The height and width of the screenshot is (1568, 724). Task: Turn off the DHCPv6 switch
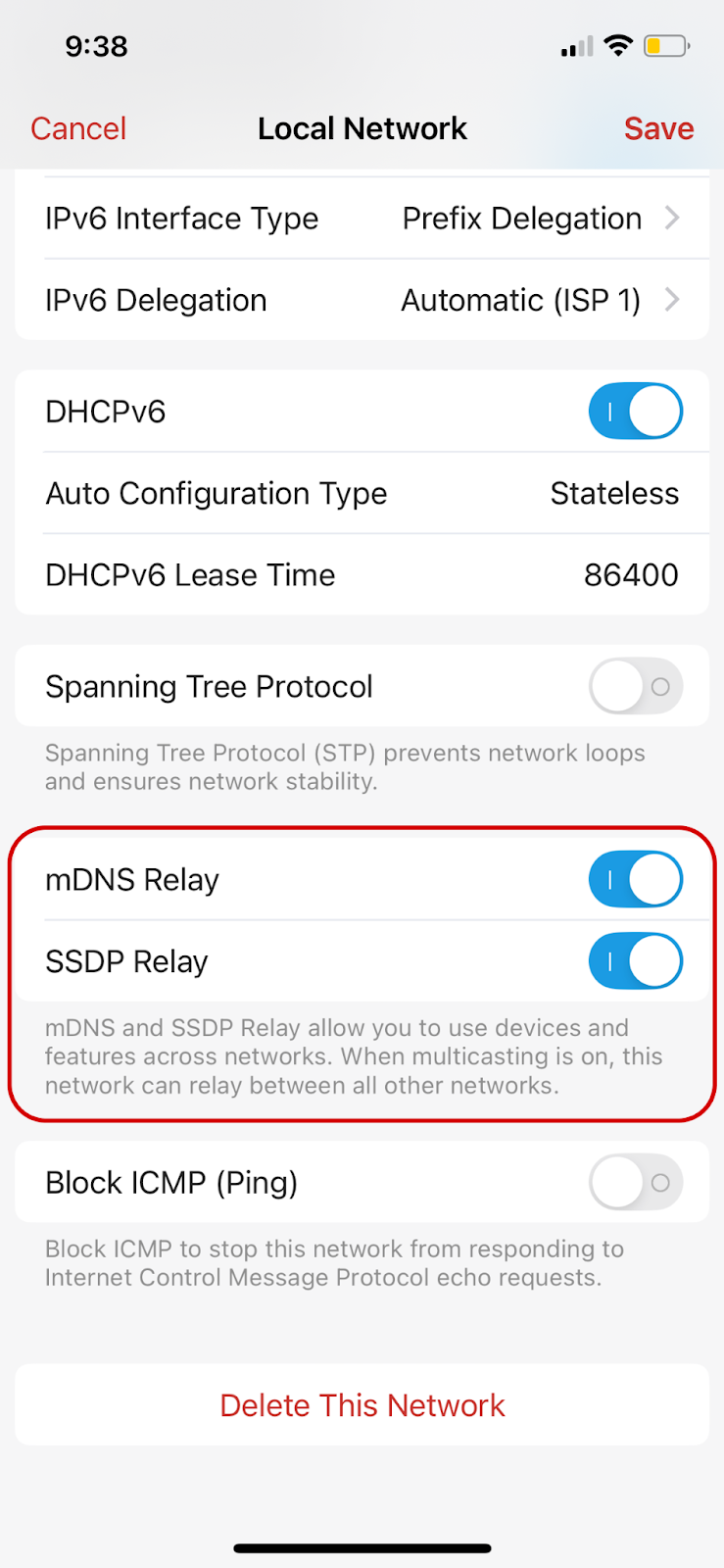(635, 412)
